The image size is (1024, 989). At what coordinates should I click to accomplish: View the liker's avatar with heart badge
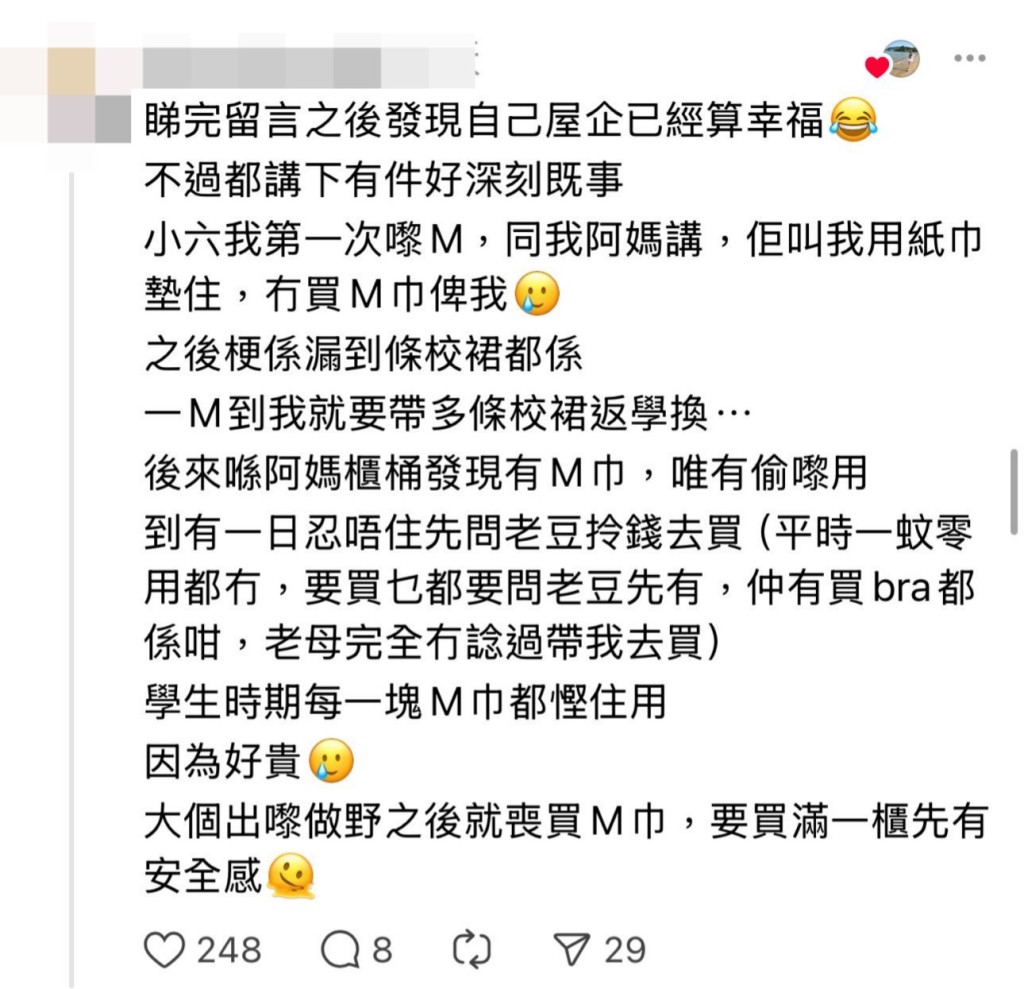(899, 60)
